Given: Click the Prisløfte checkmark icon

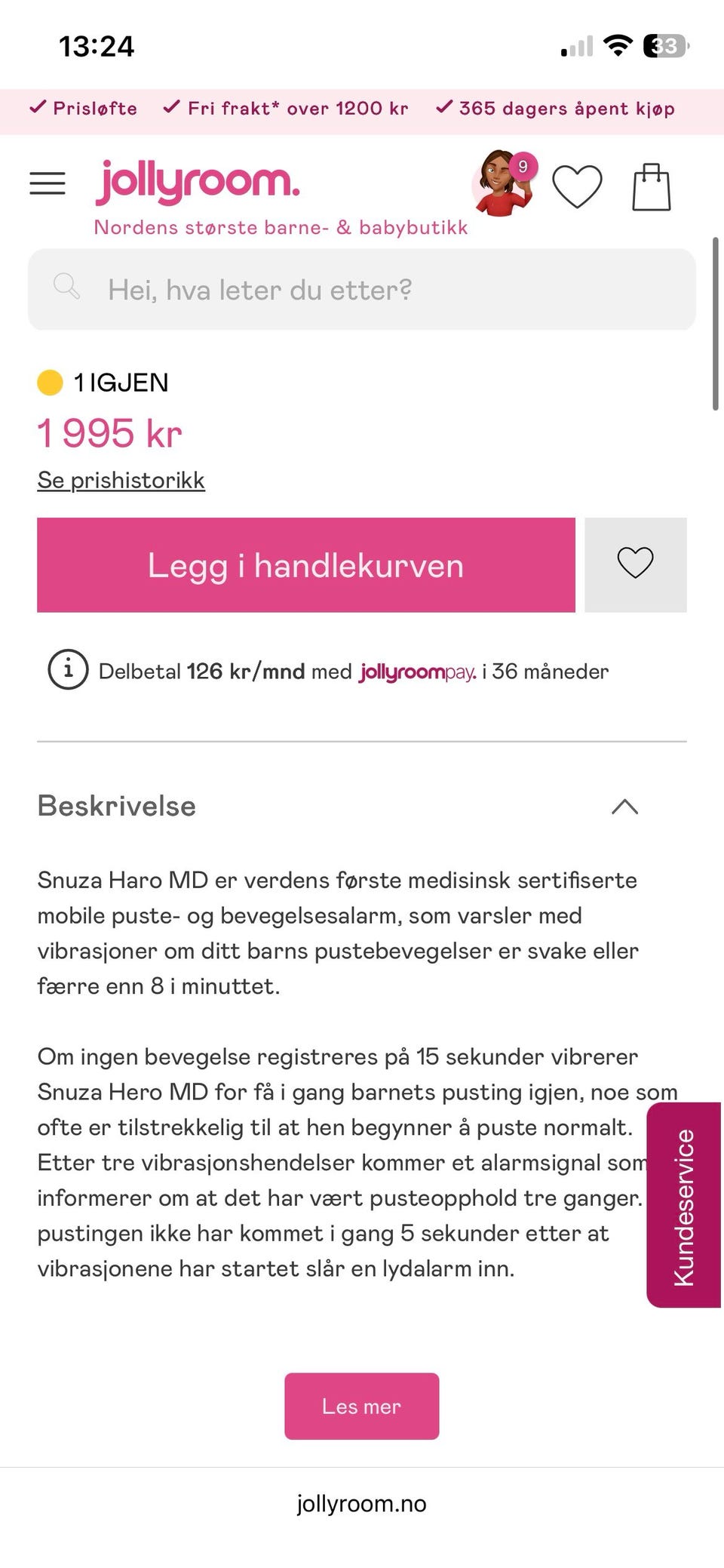Looking at the screenshot, I should pos(37,106).
